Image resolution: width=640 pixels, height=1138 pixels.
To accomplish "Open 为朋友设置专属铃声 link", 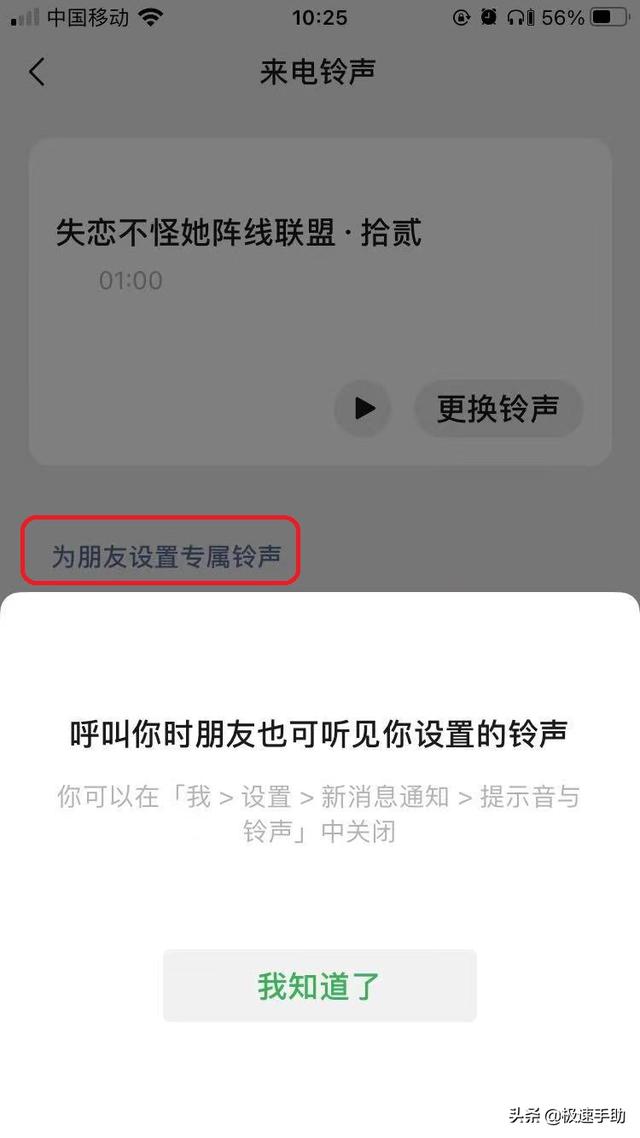I will click(165, 557).
